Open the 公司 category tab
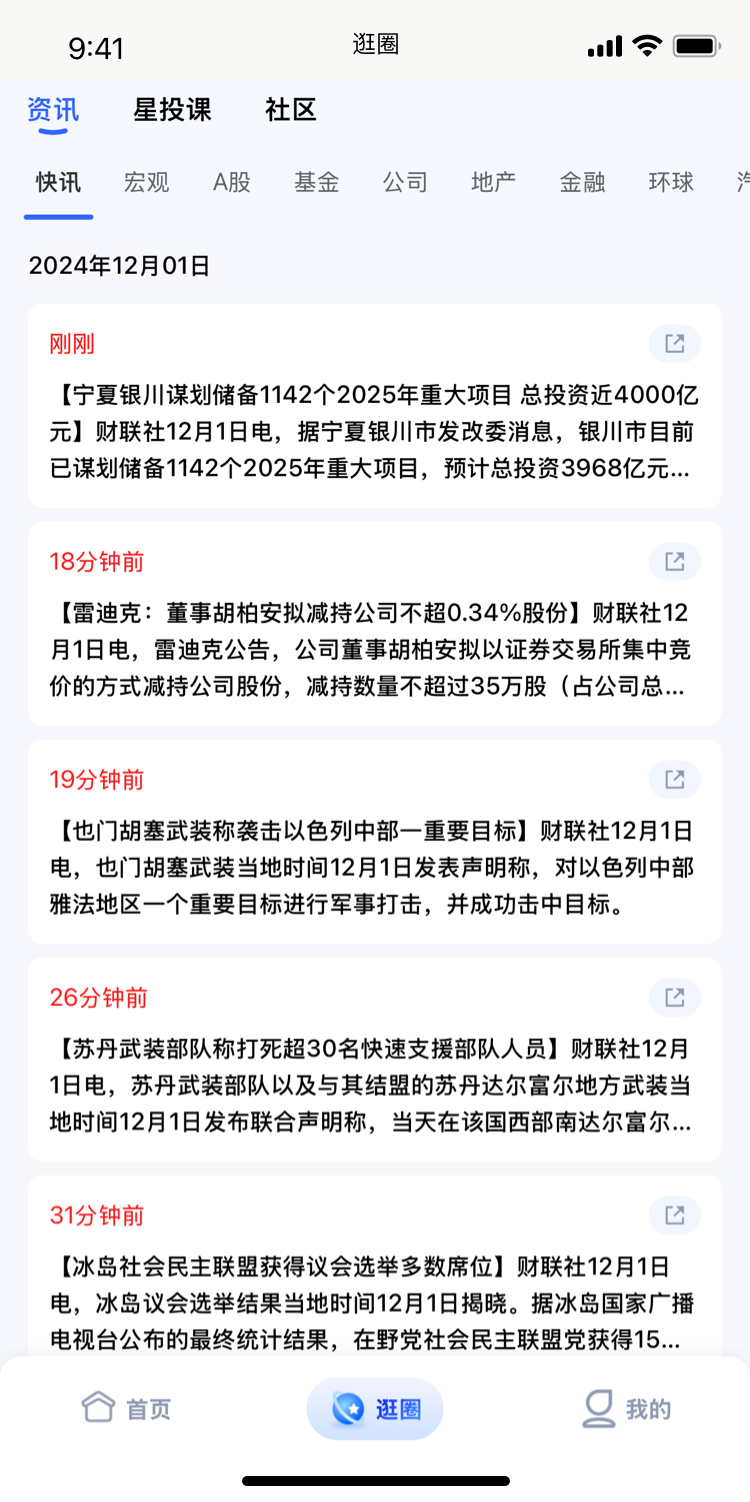750x1502 pixels. [405, 182]
